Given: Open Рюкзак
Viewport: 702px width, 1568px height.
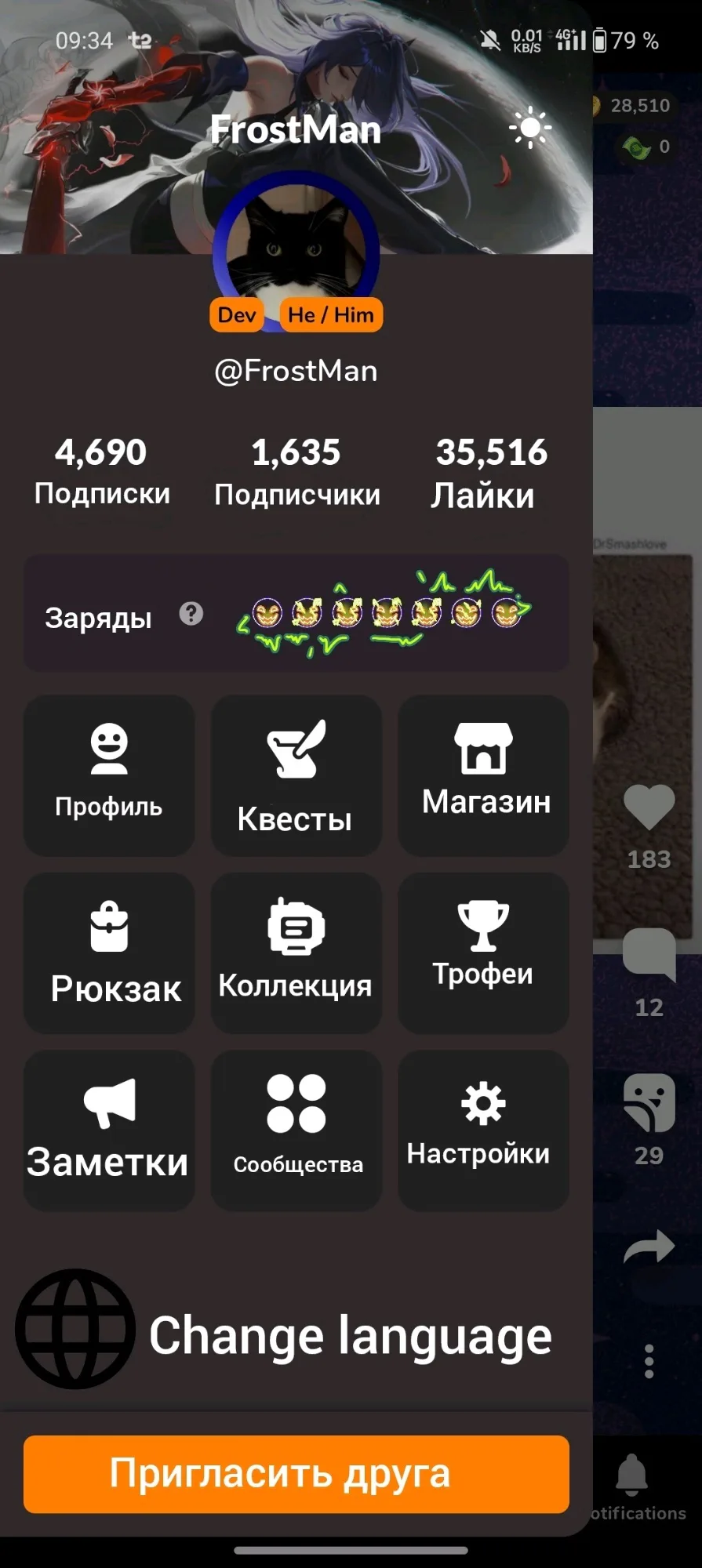Looking at the screenshot, I should 109,953.
